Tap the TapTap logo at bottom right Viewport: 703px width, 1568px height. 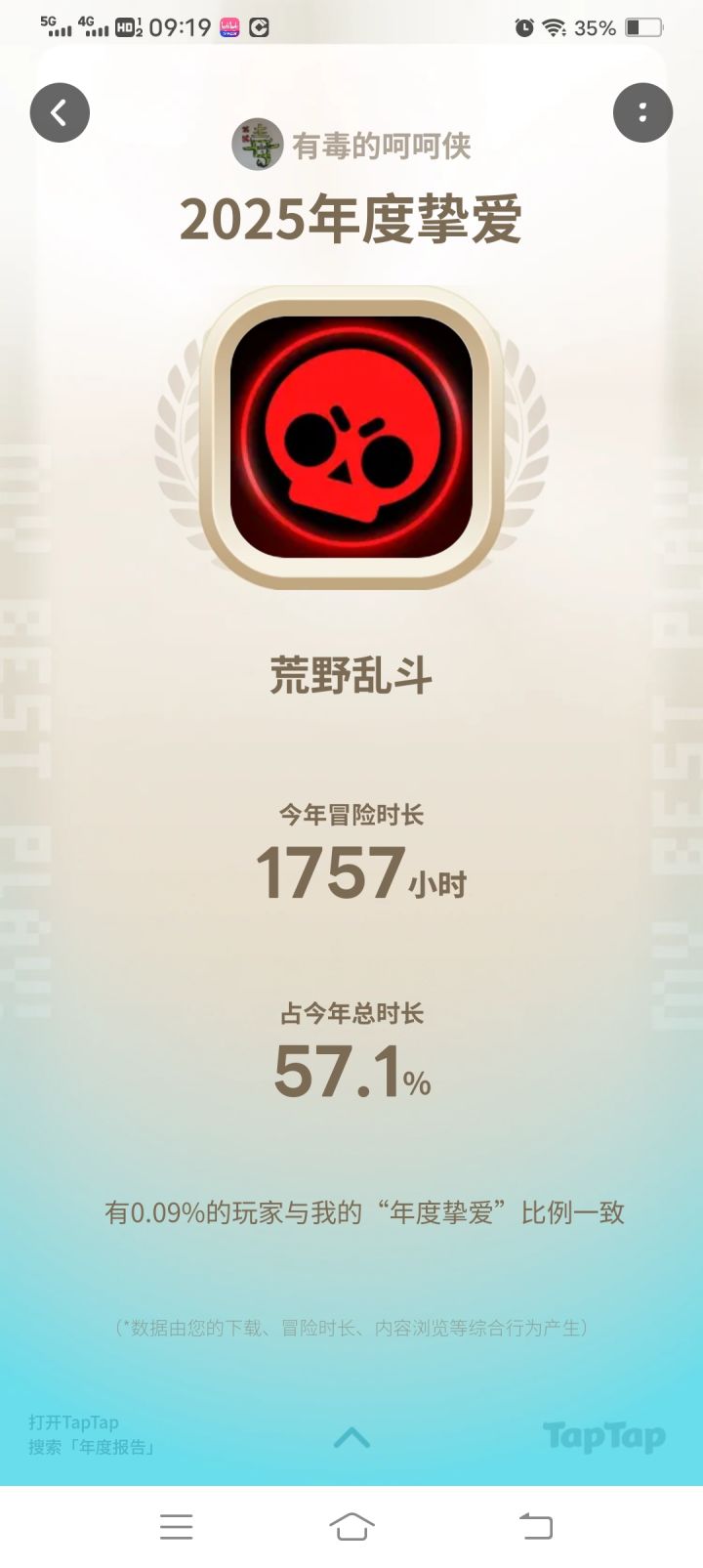605,1437
